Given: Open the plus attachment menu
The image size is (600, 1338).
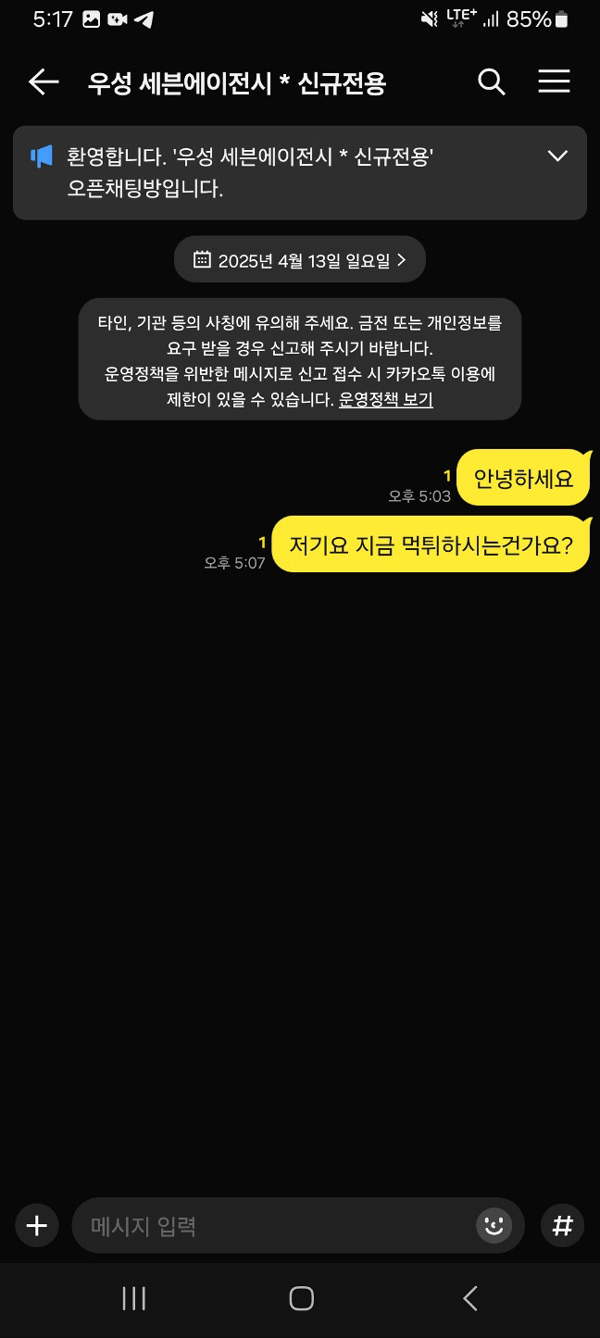Looking at the screenshot, I should click(37, 1225).
